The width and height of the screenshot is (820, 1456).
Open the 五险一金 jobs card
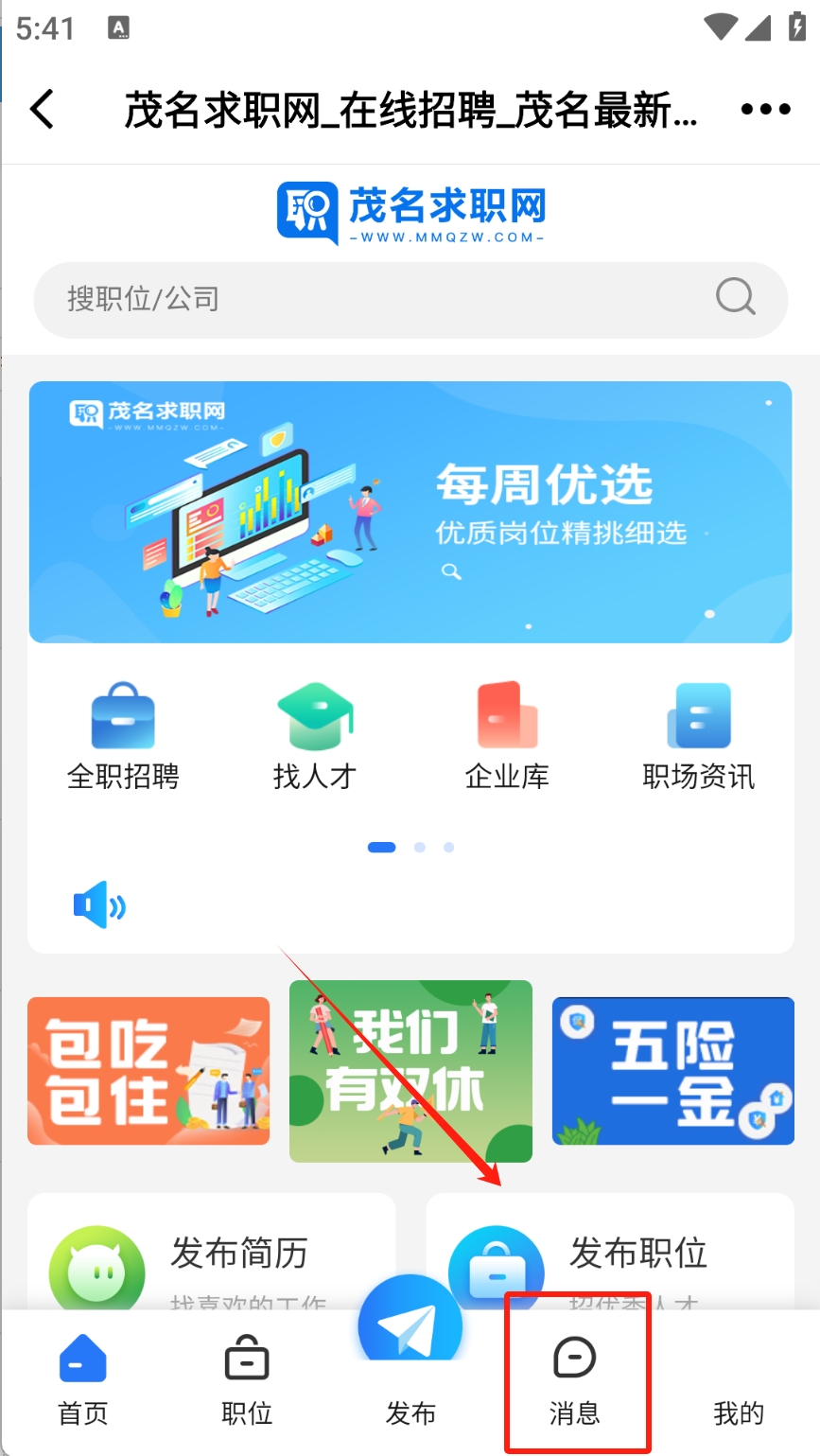(672, 1071)
